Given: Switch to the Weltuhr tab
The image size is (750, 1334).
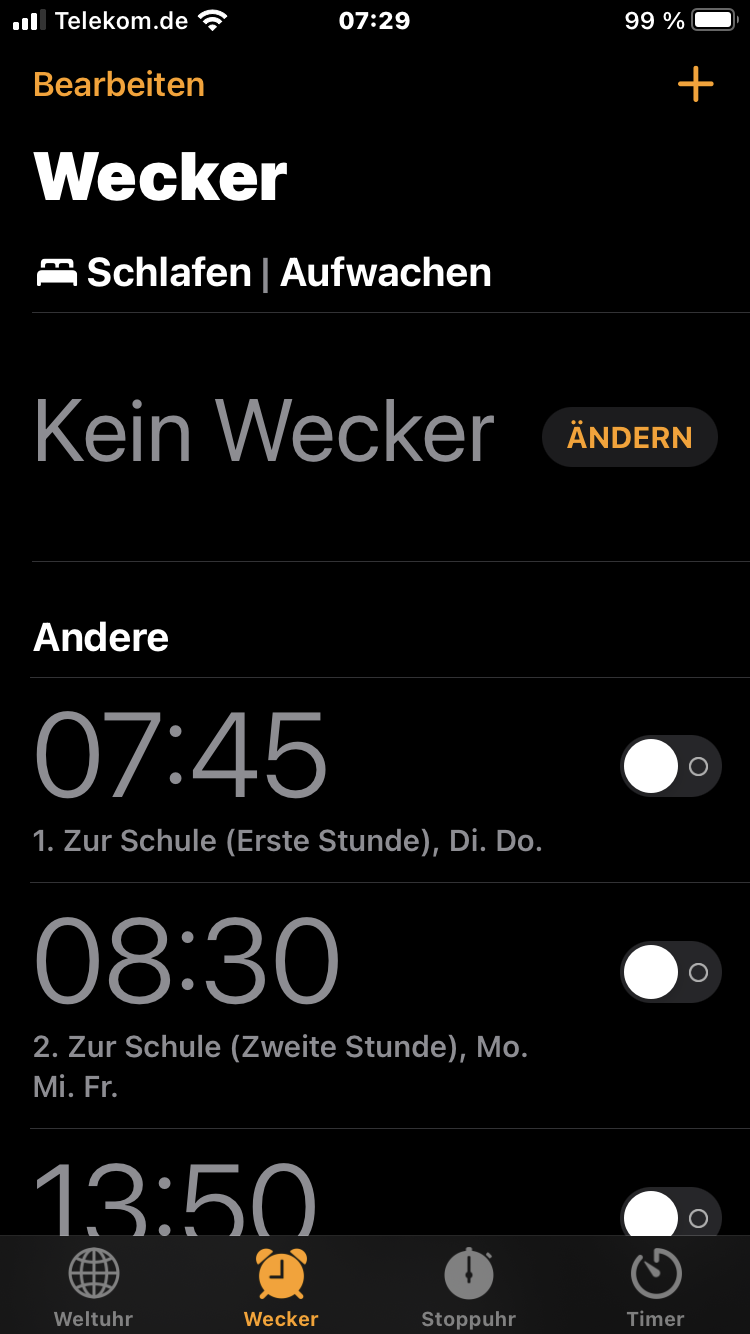Looking at the screenshot, I should 94,1288.
